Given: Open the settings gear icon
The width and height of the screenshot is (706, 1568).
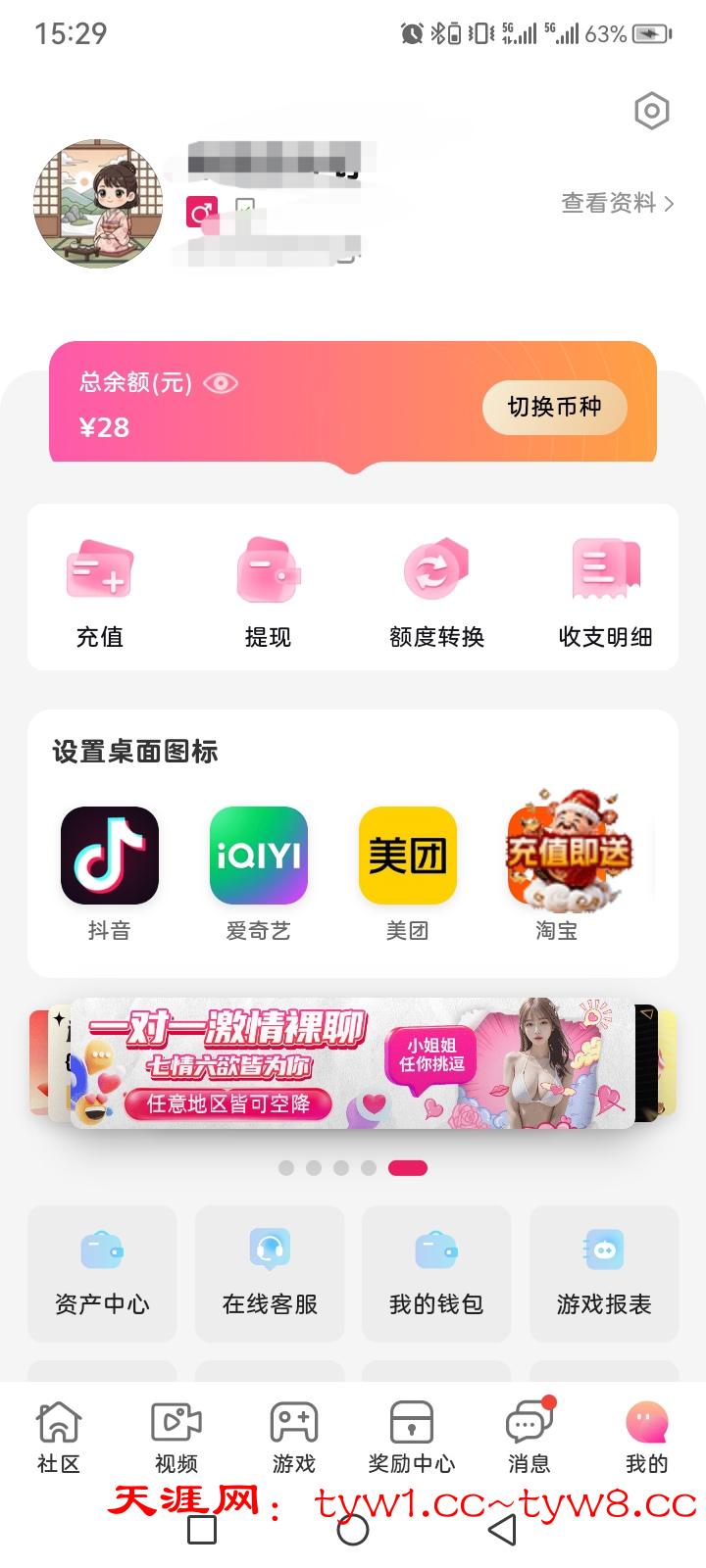Looking at the screenshot, I should [x=651, y=112].
